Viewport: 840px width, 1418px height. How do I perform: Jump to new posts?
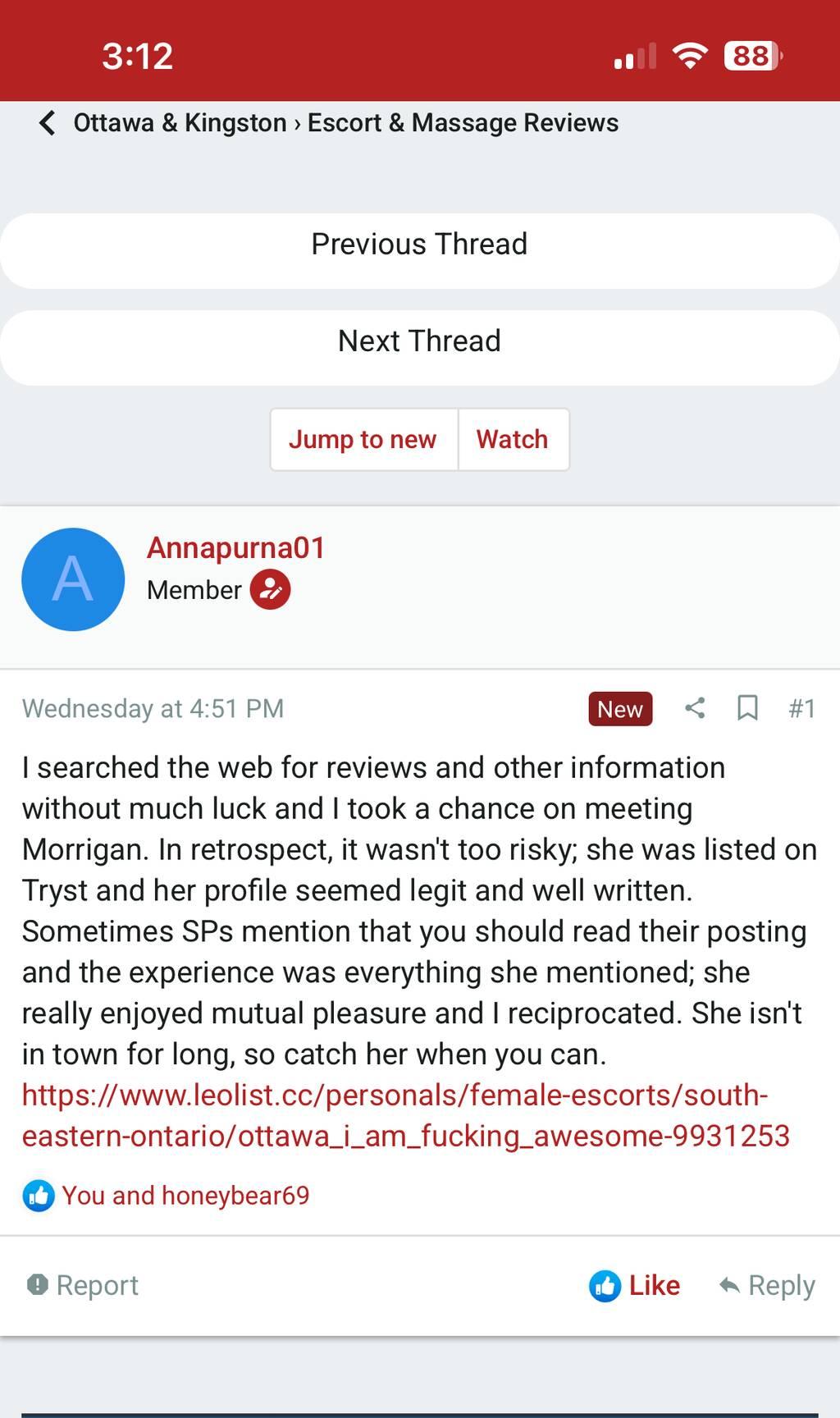363,440
